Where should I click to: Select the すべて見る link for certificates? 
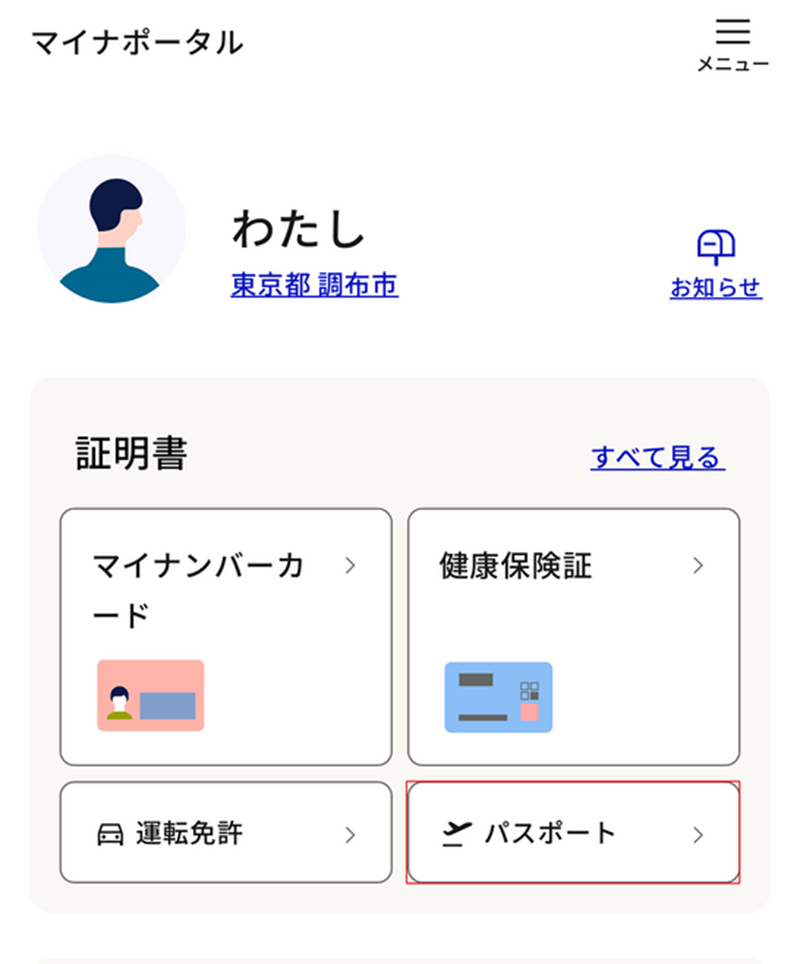click(657, 458)
